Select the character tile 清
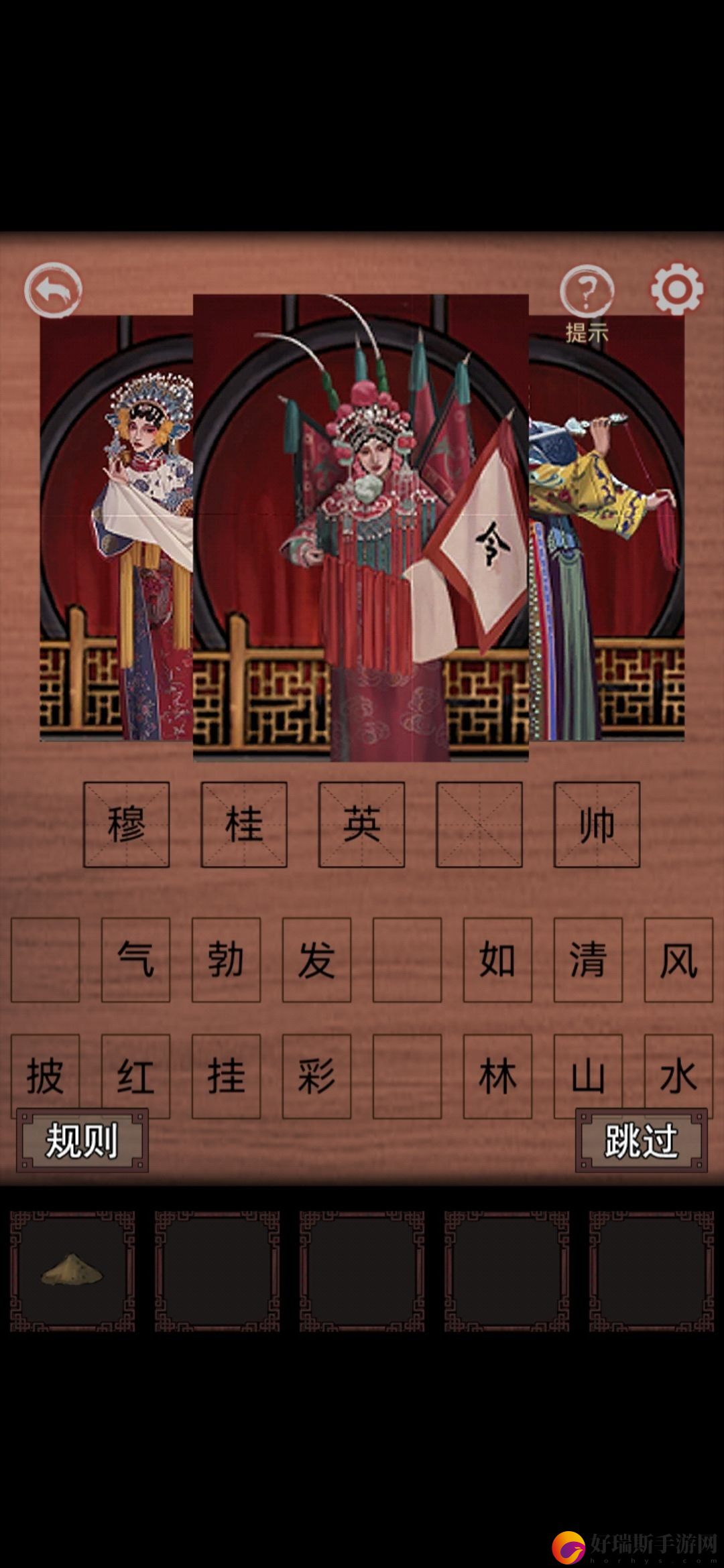This screenshot has width=724, height=1568. coord(588,960)
